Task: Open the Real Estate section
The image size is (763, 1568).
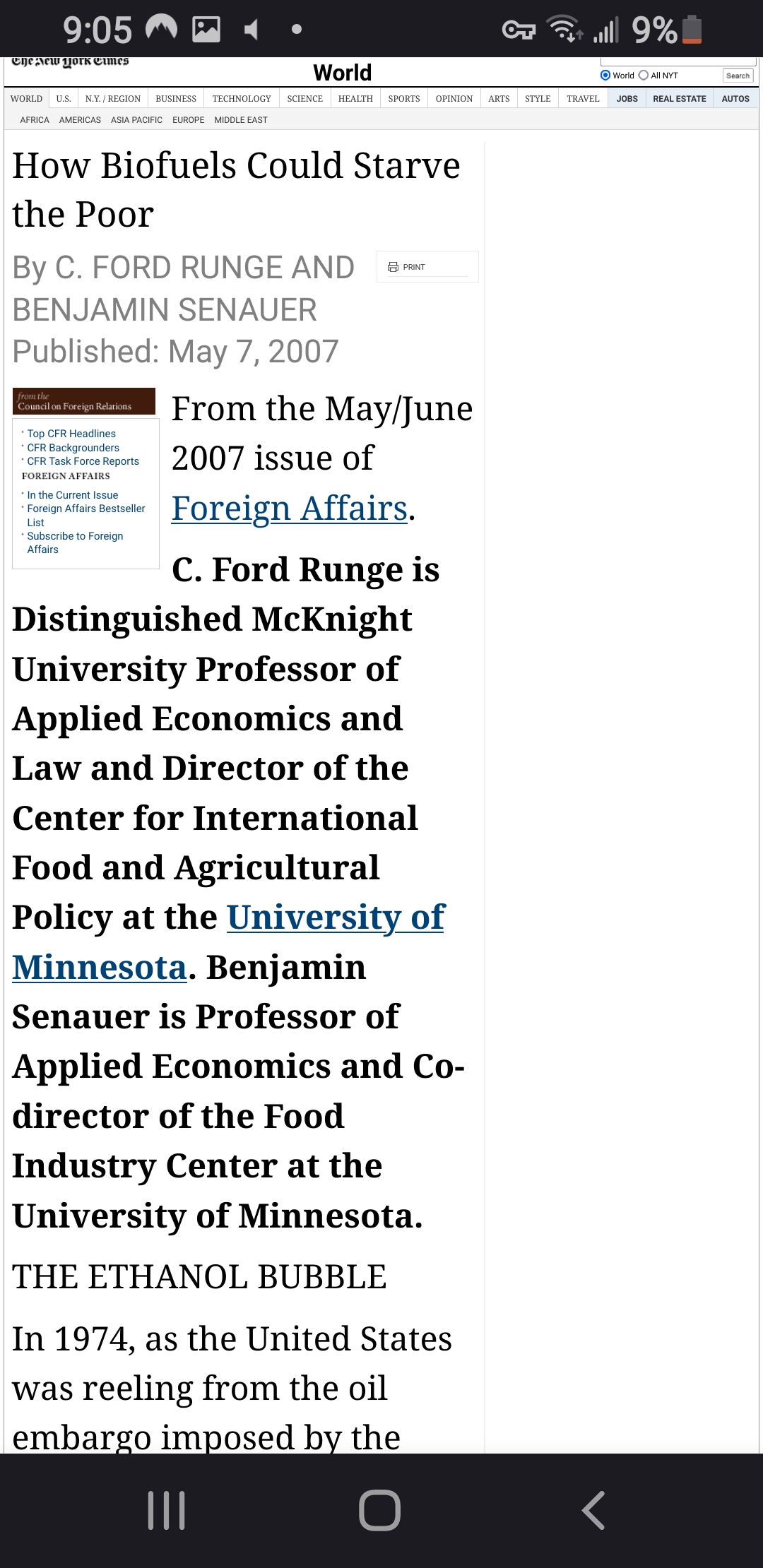Action: point(679,99)
